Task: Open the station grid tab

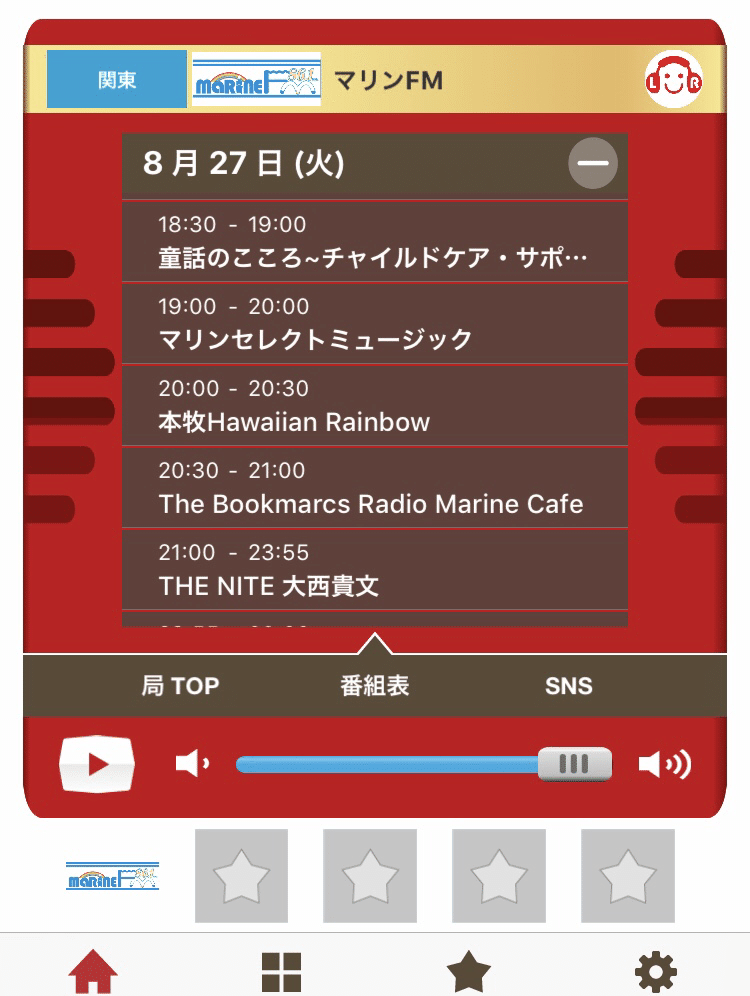Action: pos(281,971)
